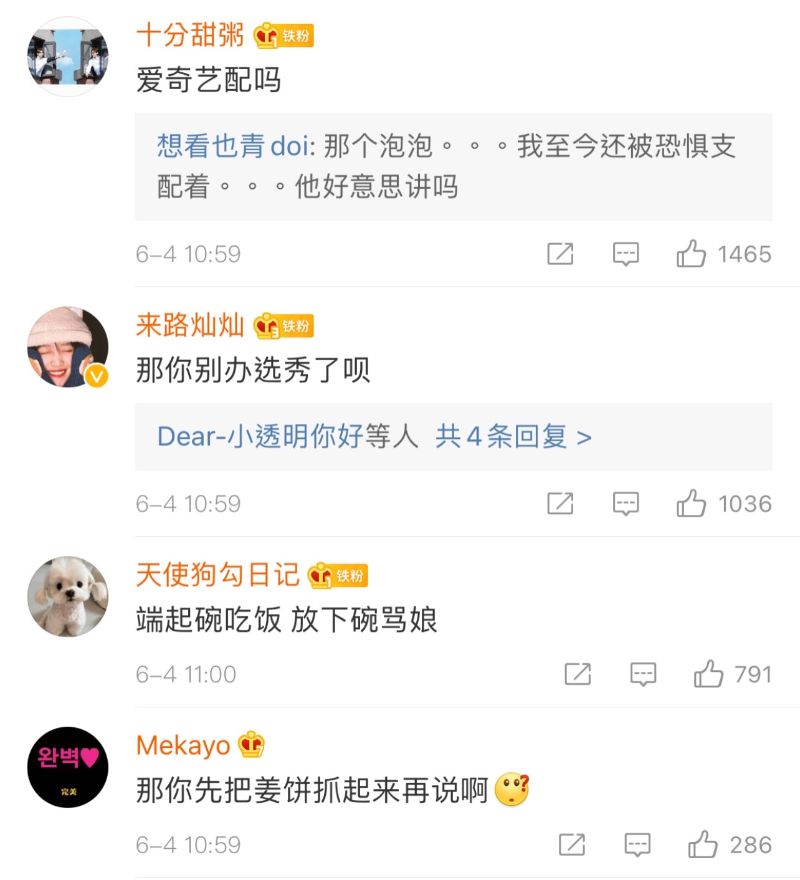Reply to 天使狗勾日记's comment
Viewport: 800px width, 880px height.
point(643,674)
